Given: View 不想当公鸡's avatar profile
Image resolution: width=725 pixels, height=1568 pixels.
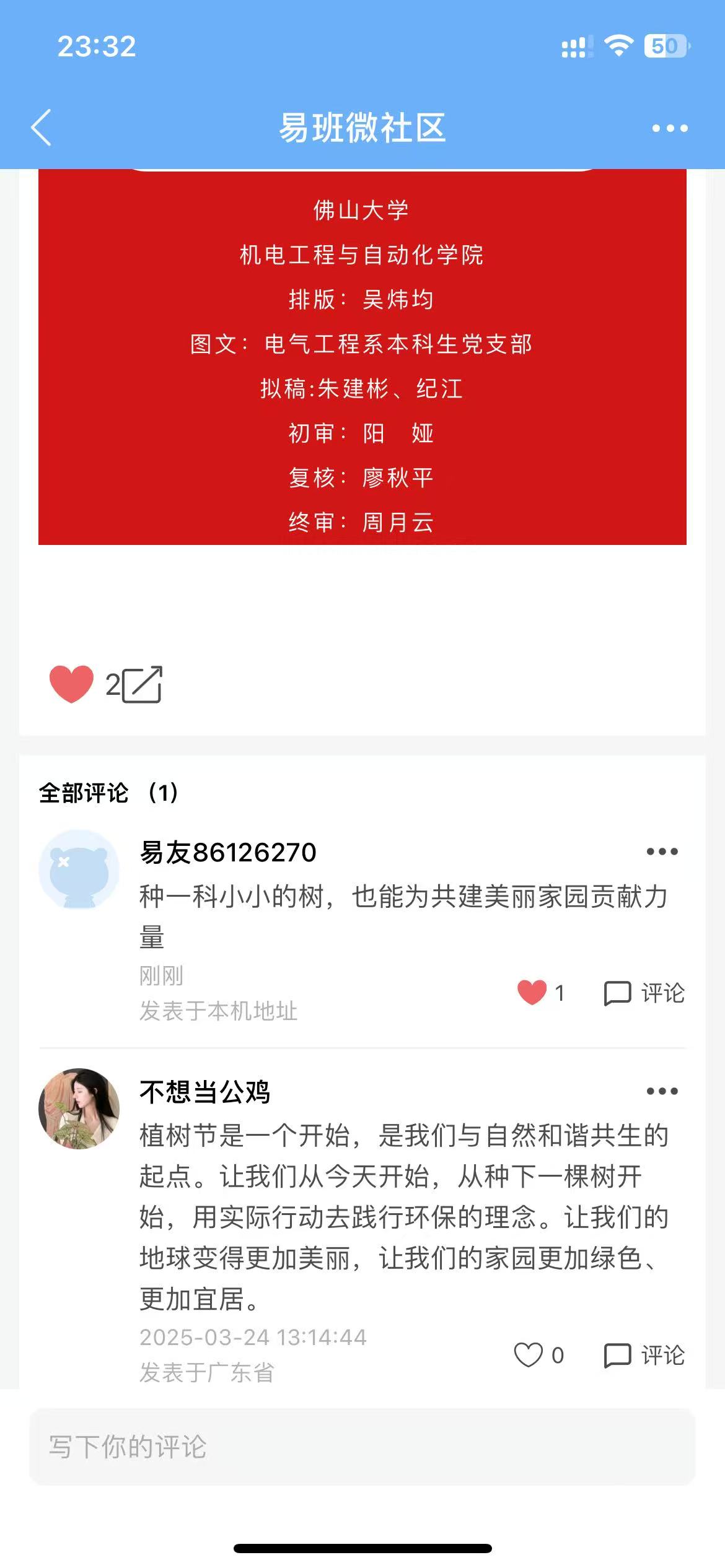Looking at the screenshot, I should (x=79, y=1108).
